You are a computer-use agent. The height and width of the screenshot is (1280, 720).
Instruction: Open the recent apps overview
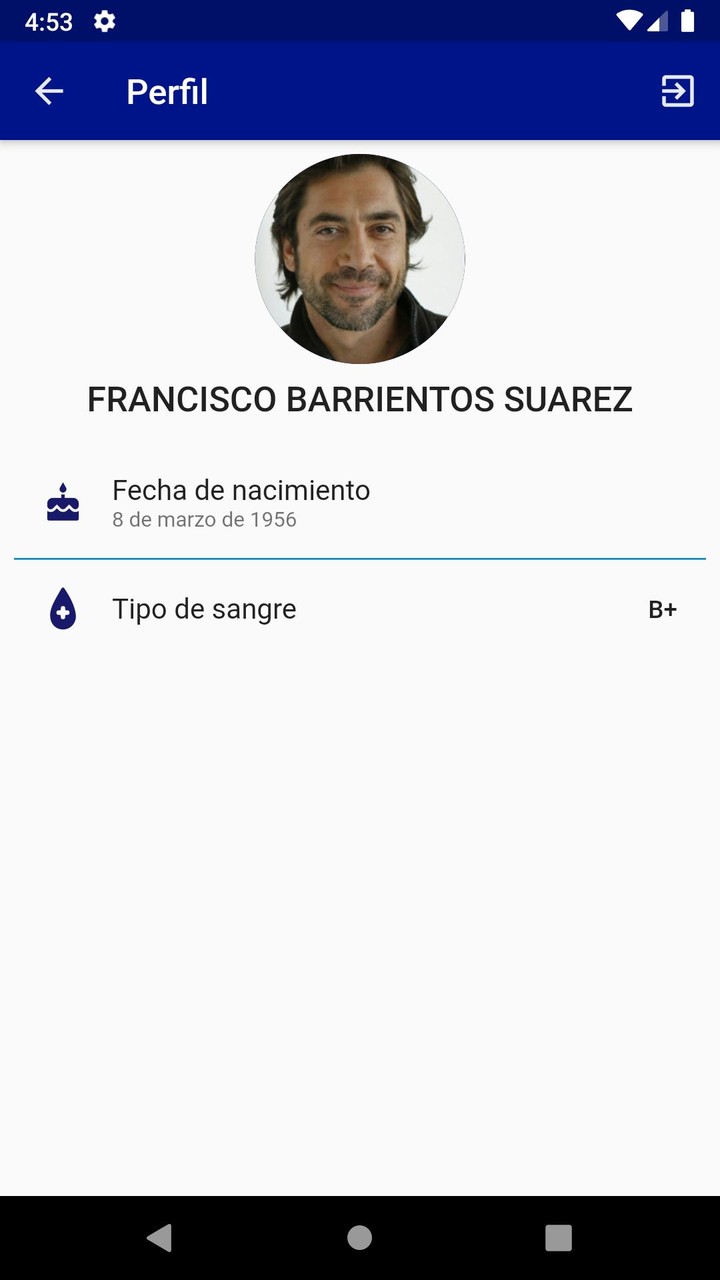[558, 1238]
